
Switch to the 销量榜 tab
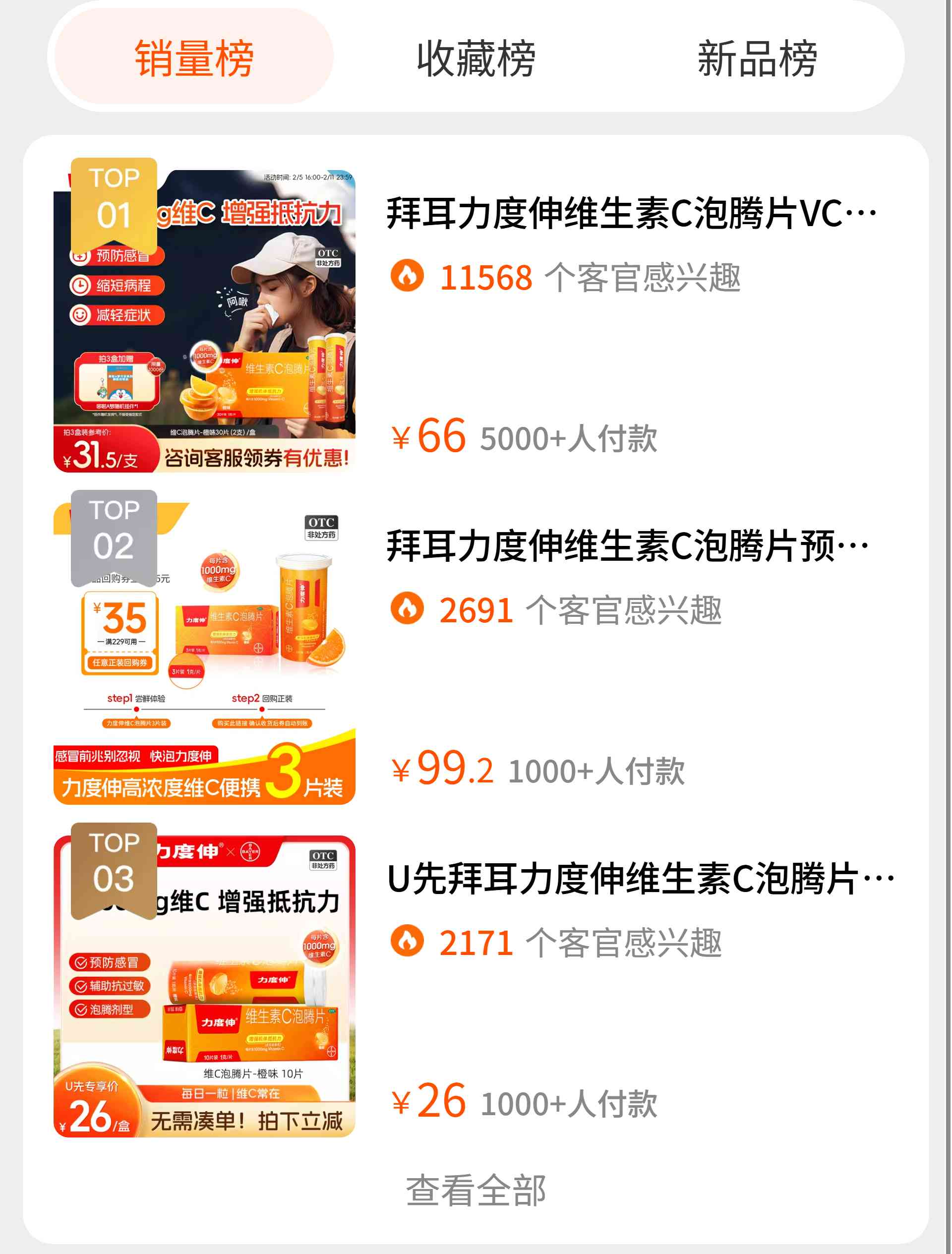click(x=193, y=58)
